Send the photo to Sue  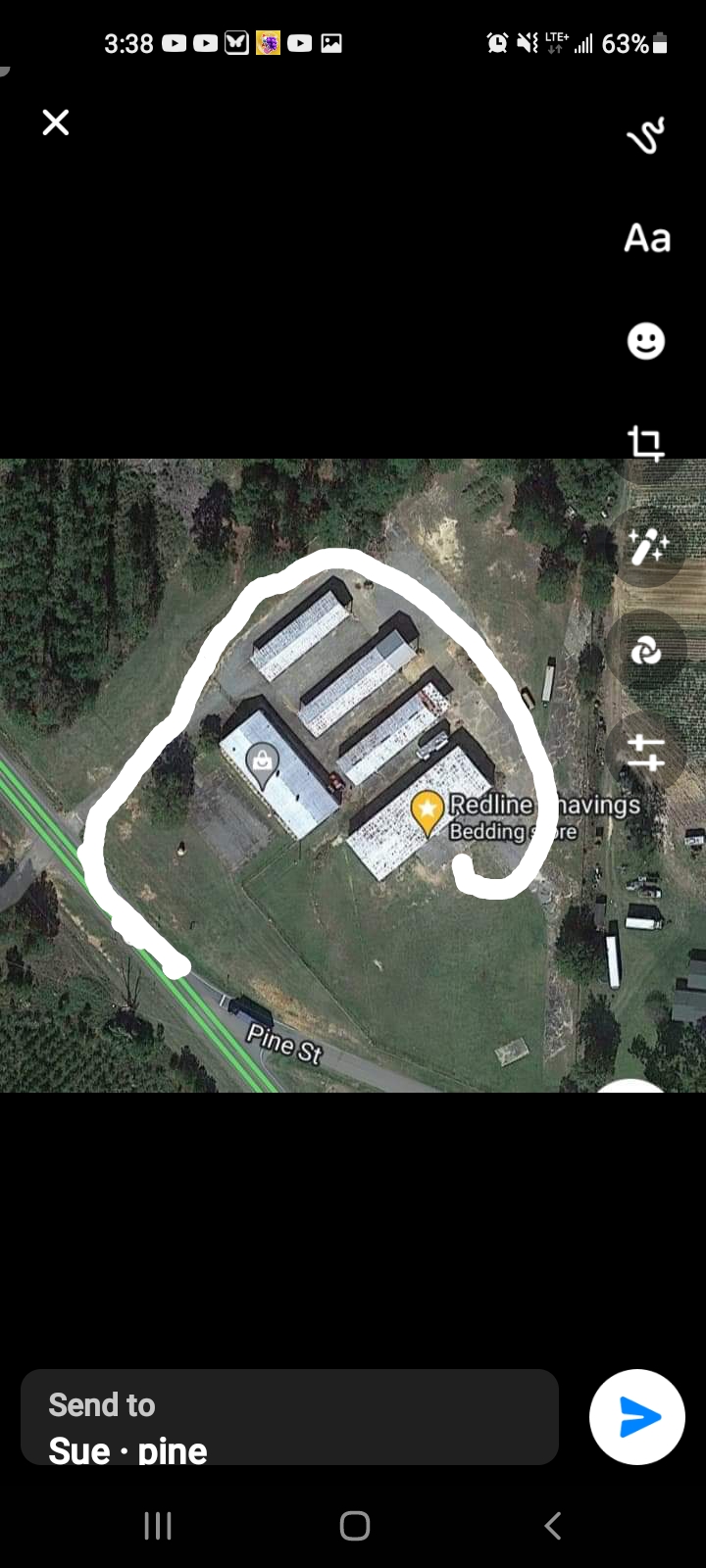point(636,1417)
